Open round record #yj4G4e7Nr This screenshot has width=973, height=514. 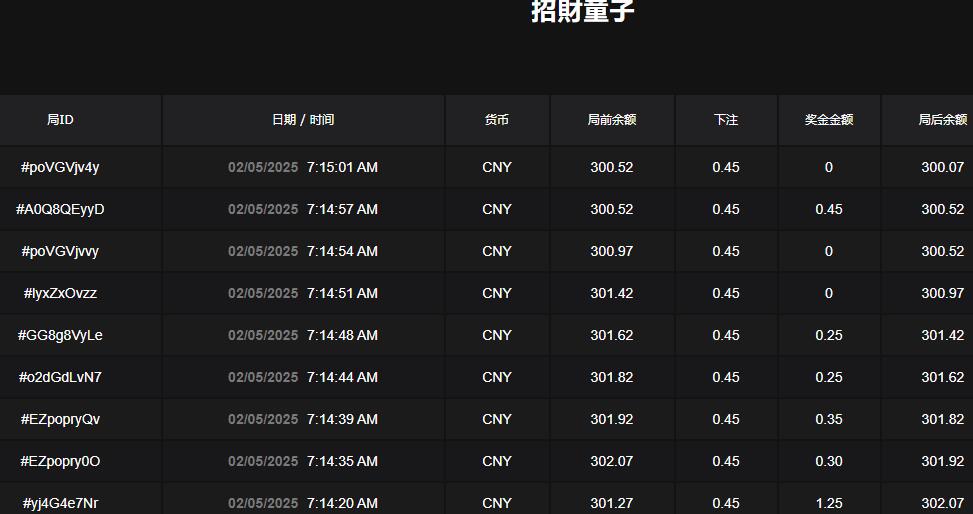(x=60, y=503)
